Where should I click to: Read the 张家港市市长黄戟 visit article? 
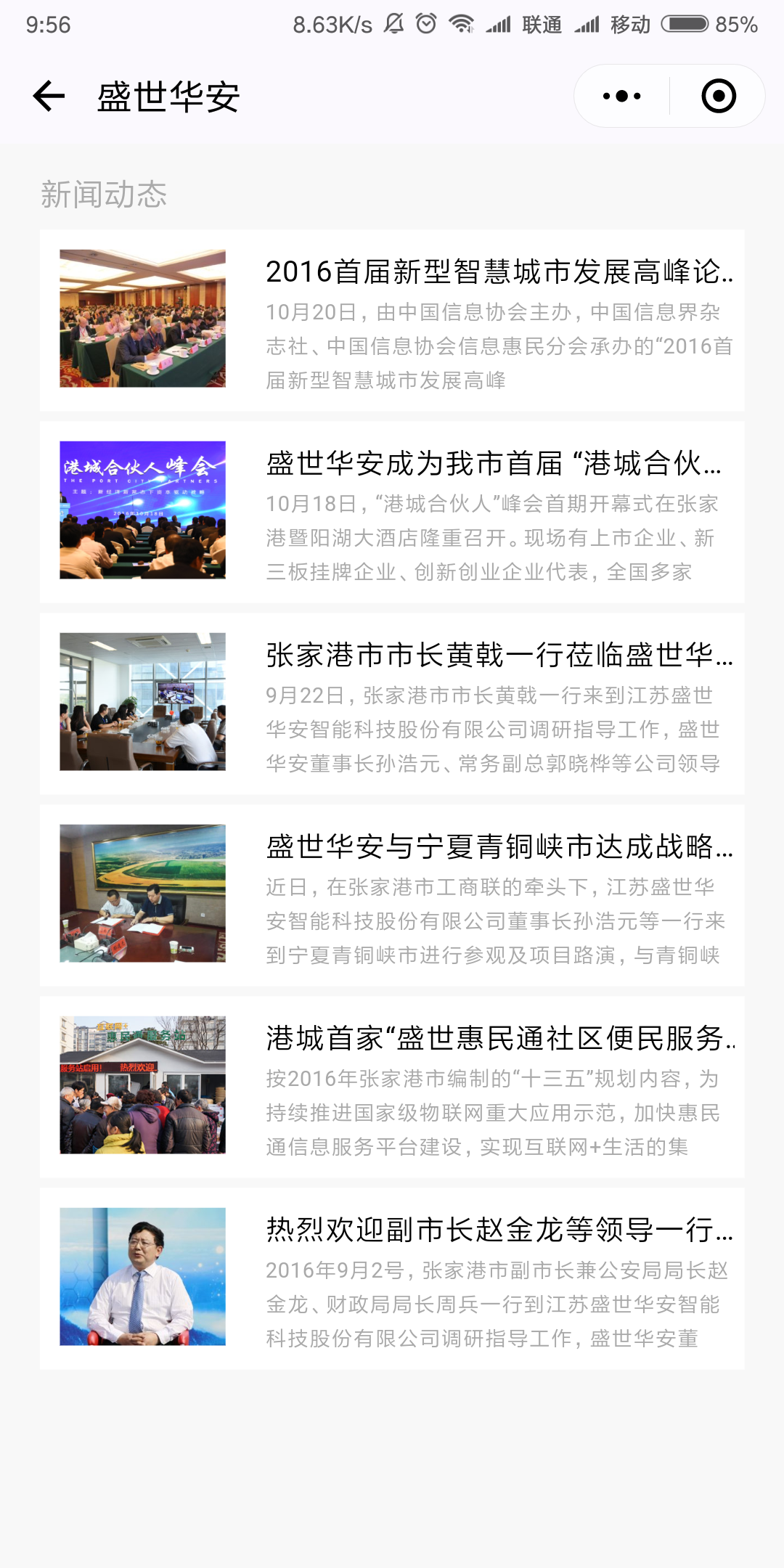[392, 703]
